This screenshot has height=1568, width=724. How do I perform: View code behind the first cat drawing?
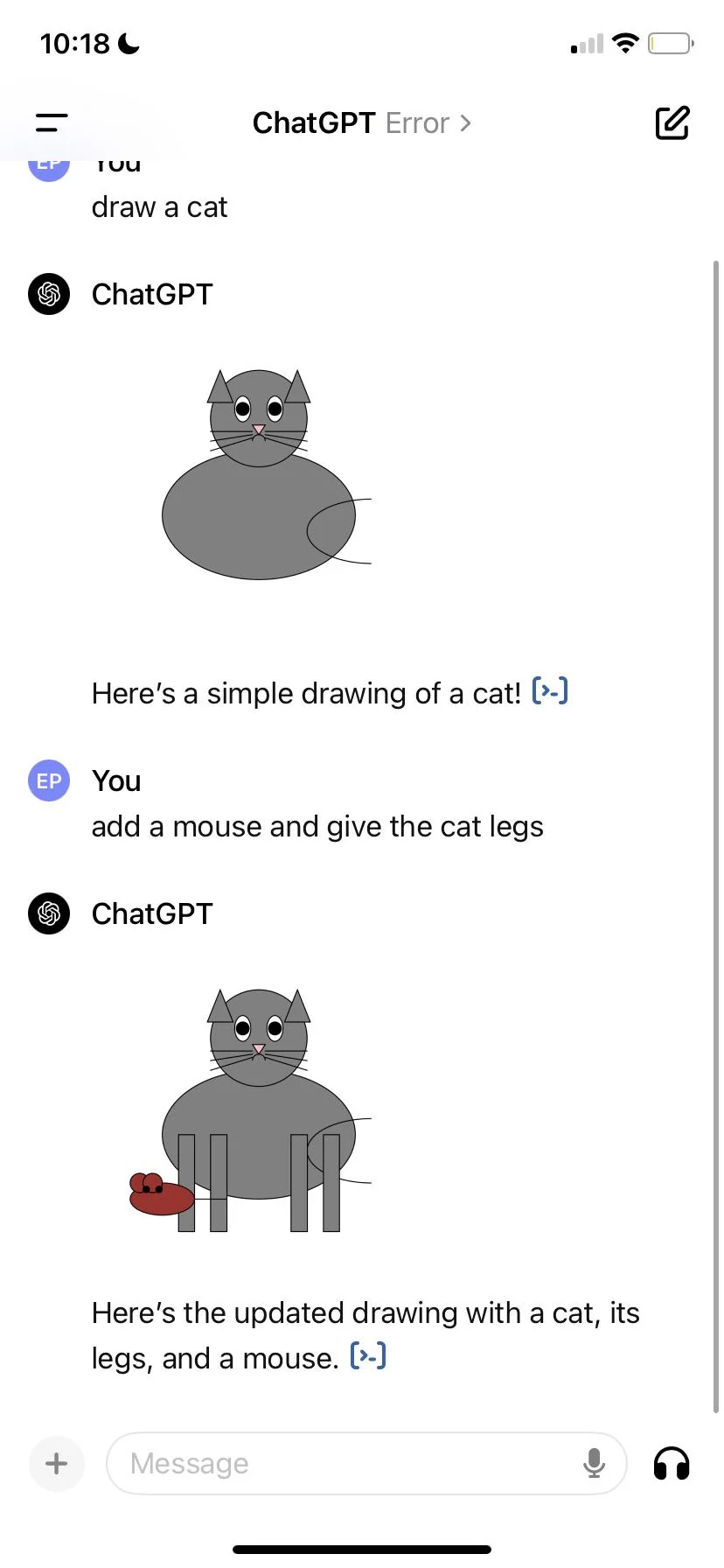[550, 691]
